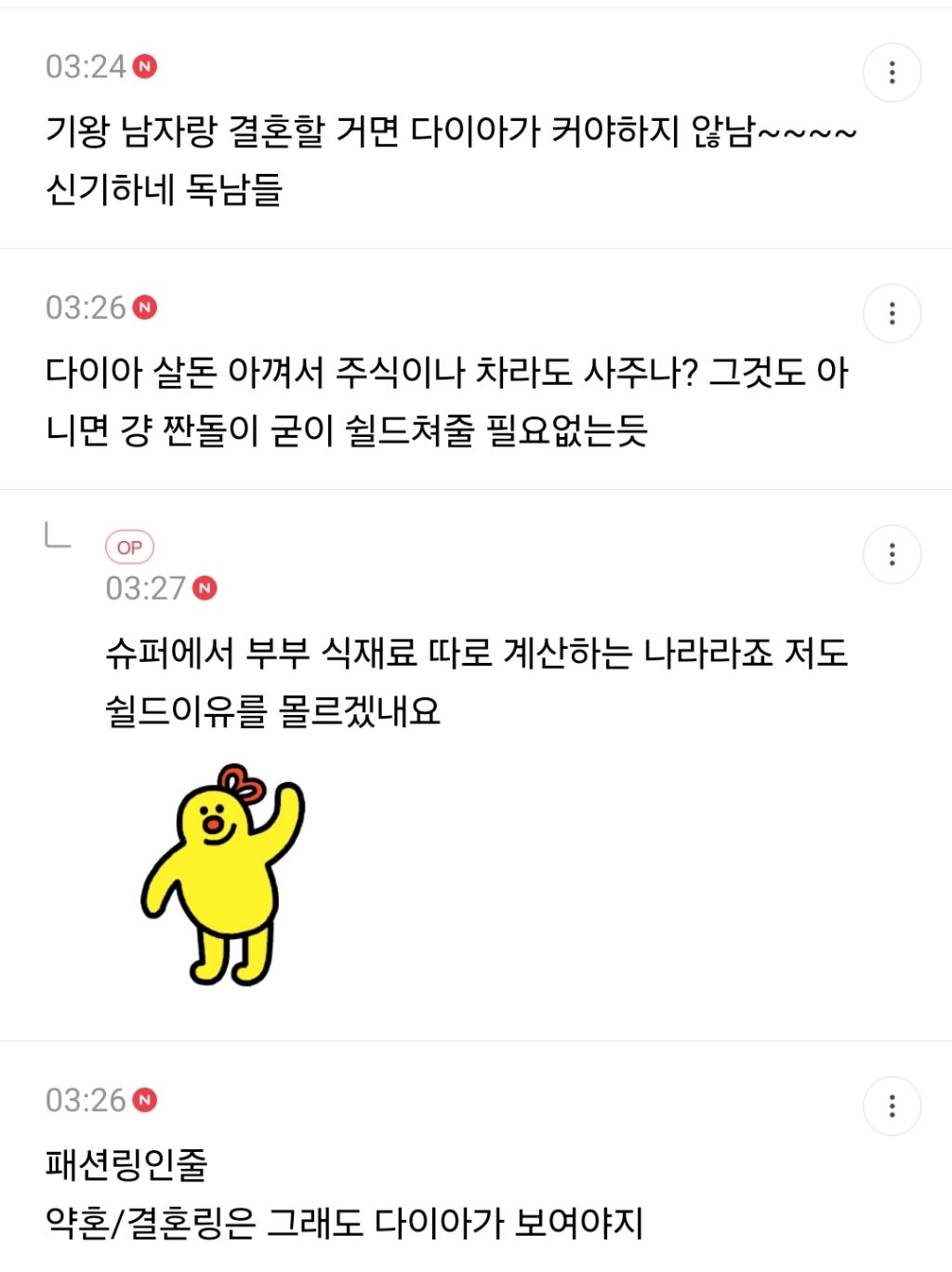Open the kebab menu on the second 03:26 comment
The height and width of the screenshot is (1272, 952).
(891, 313)
